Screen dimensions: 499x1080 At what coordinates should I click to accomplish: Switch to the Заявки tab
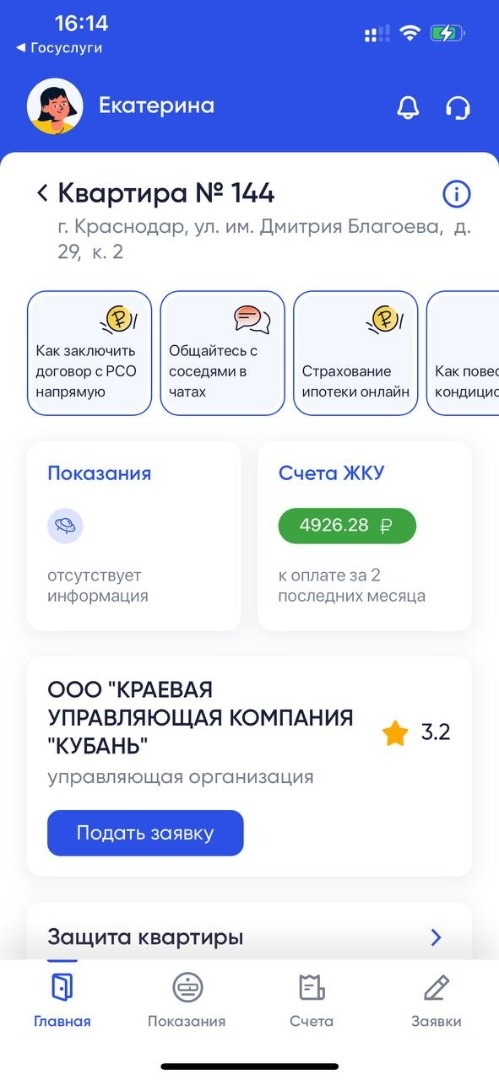[436, 999]
